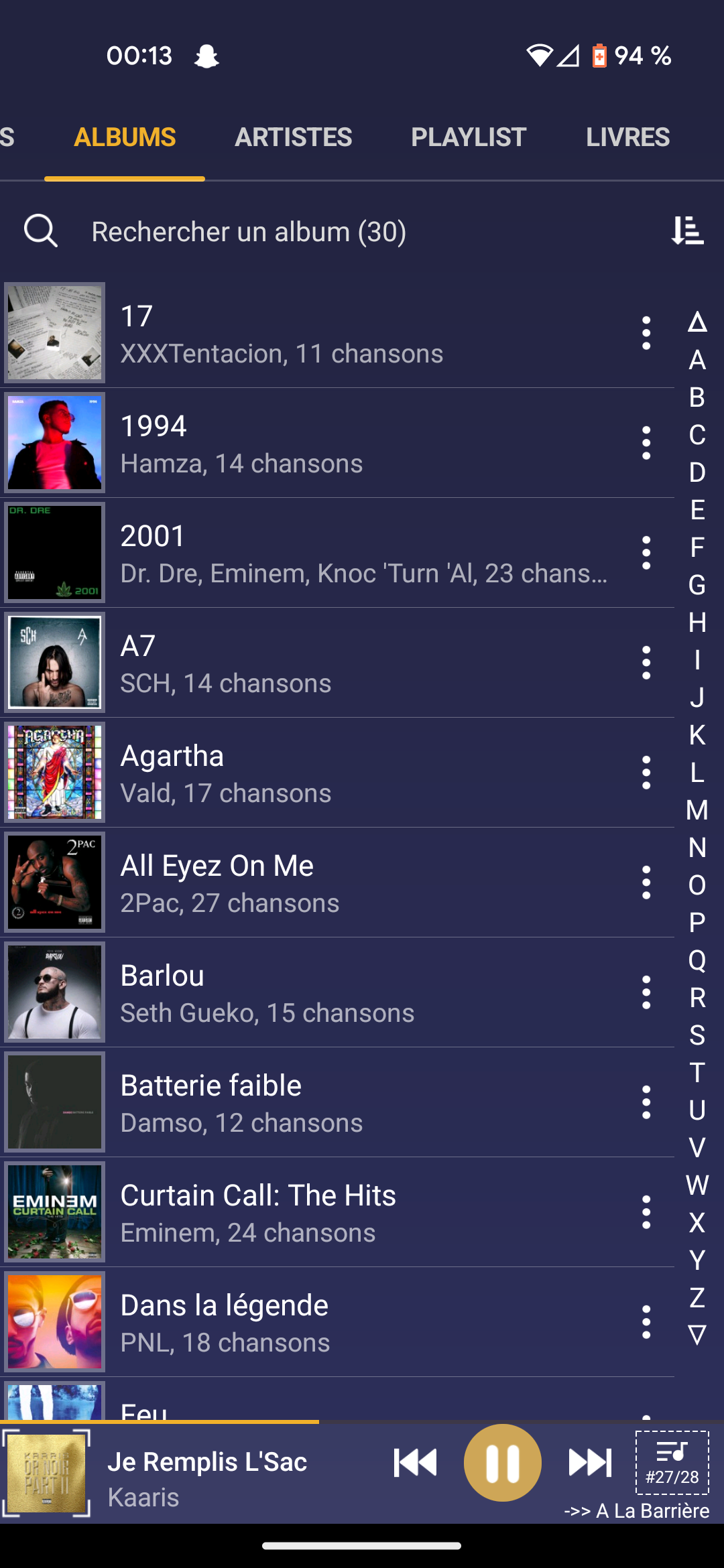Skip to the next track
Viewport: 724px width, 1568px height.
(x=590, y=1463)
